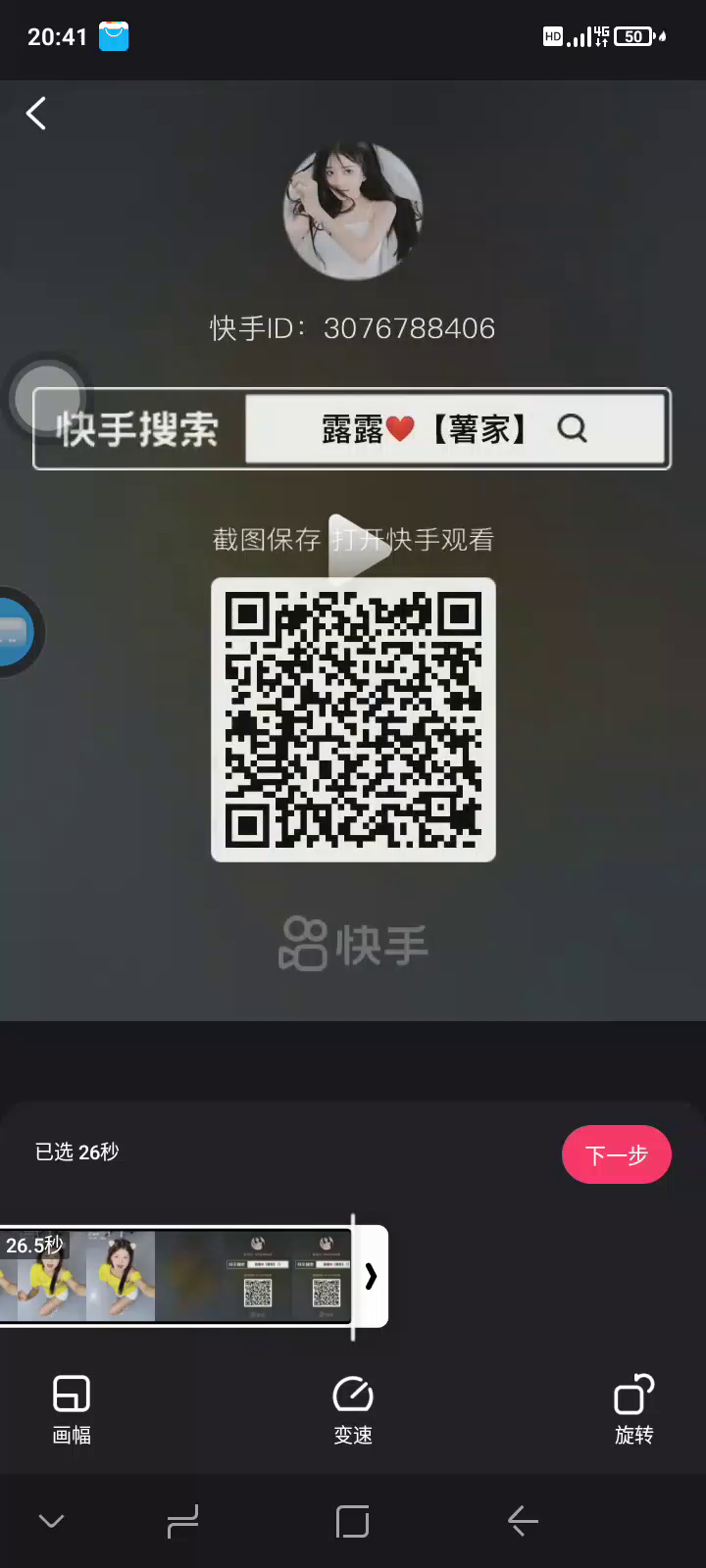Select the 26.5秒 clip in the timeline
The image size is (706, 1568).
click(176, 1276)
